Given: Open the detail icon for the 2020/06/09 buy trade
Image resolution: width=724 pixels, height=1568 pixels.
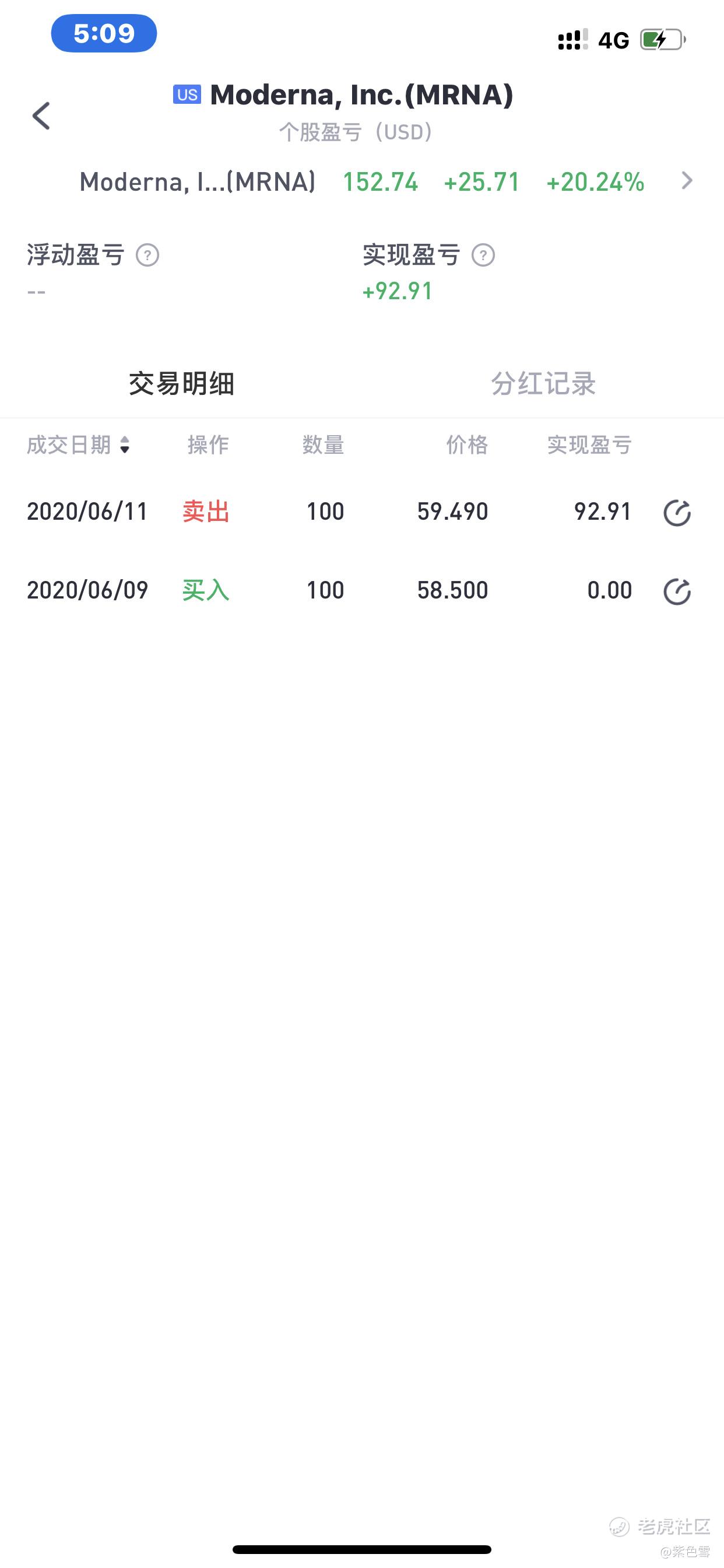Looking at the screenshot, I should coord(677,591).
